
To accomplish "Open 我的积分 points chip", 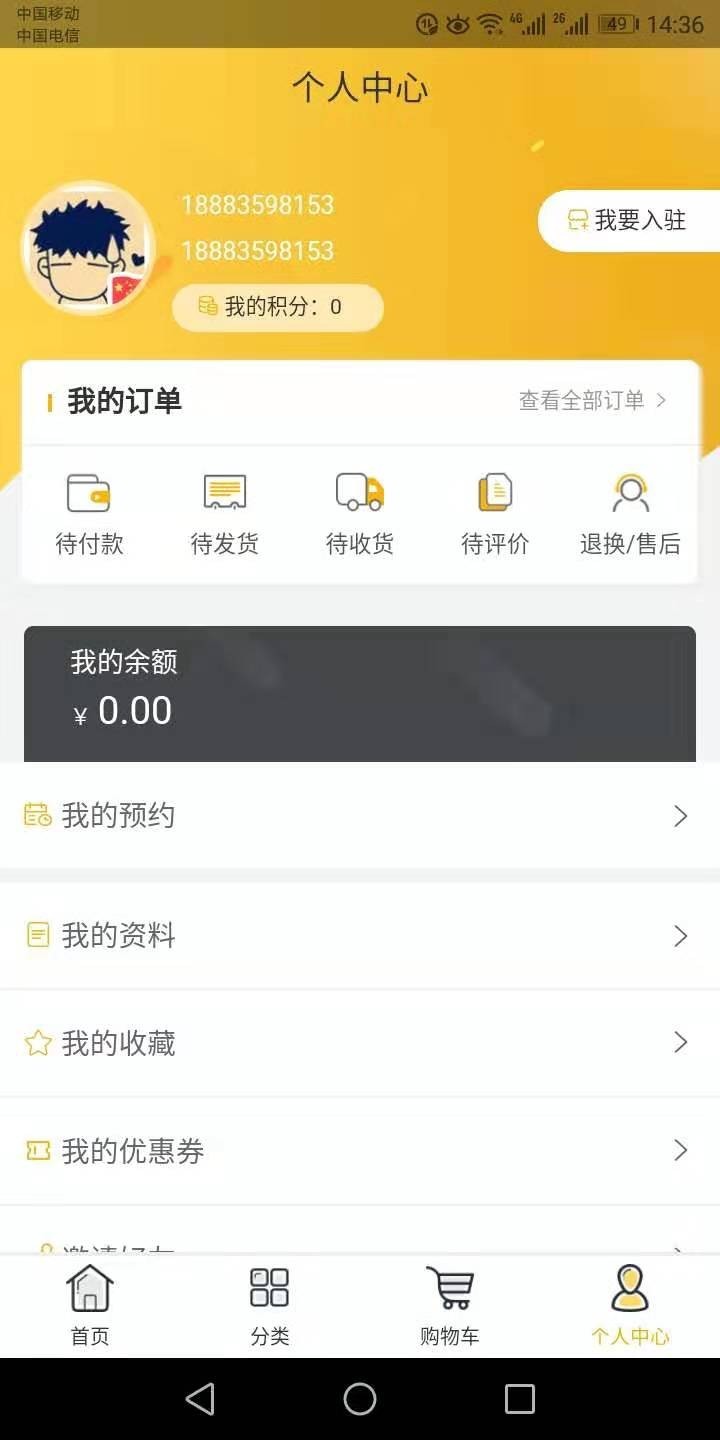I will tap(278, 307).
